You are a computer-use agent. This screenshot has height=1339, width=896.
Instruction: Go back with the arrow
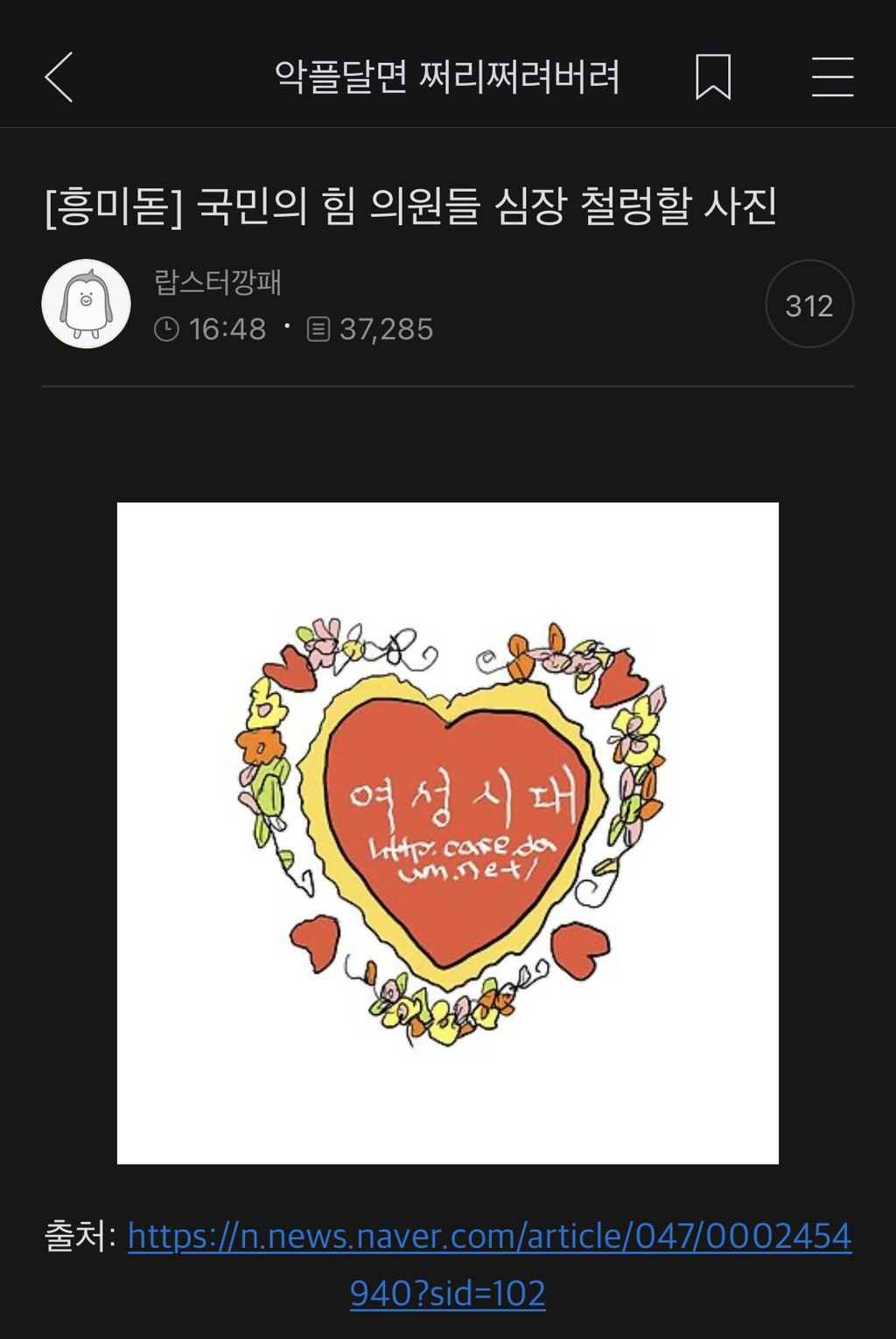point(59,77)
